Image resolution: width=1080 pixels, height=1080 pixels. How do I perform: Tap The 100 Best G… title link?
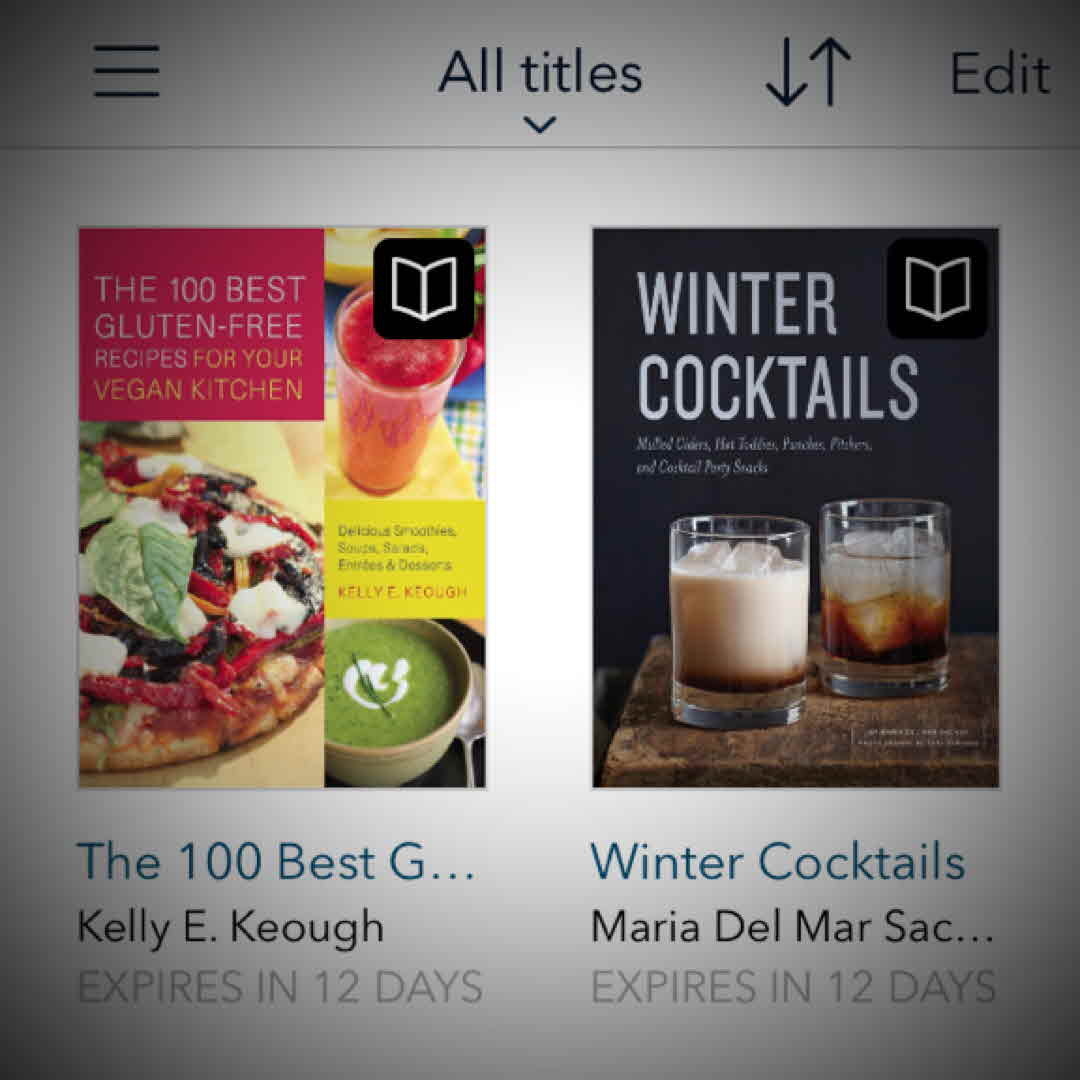click(276, 861)
